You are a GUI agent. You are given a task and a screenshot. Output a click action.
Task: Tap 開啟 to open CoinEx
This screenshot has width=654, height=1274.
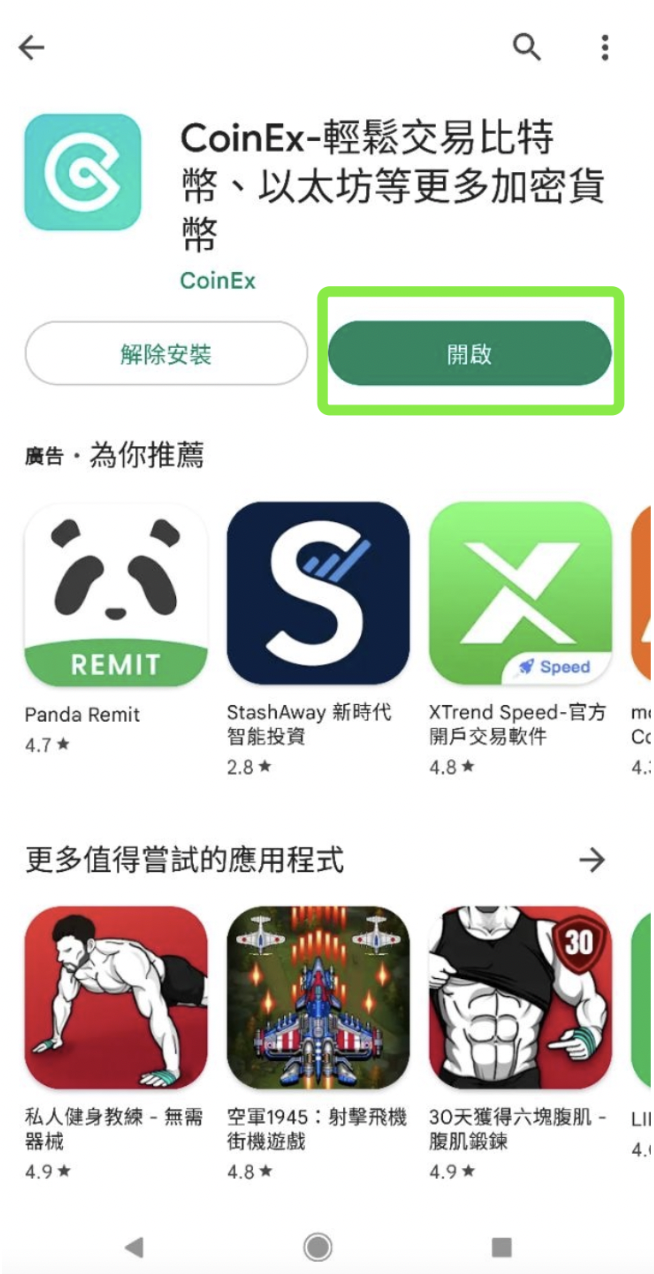tap(469, 354)
